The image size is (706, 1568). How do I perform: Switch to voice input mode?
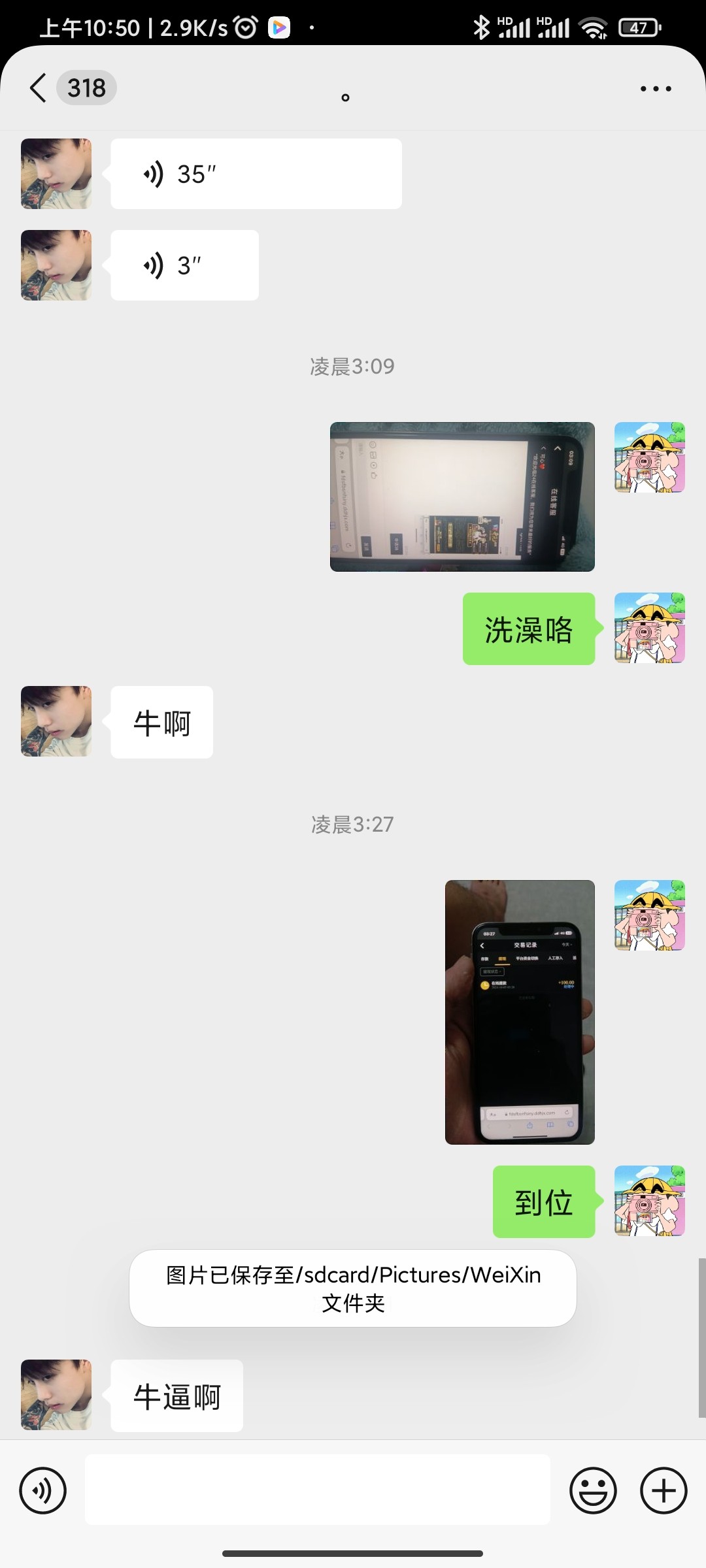tap(43, 1490)
